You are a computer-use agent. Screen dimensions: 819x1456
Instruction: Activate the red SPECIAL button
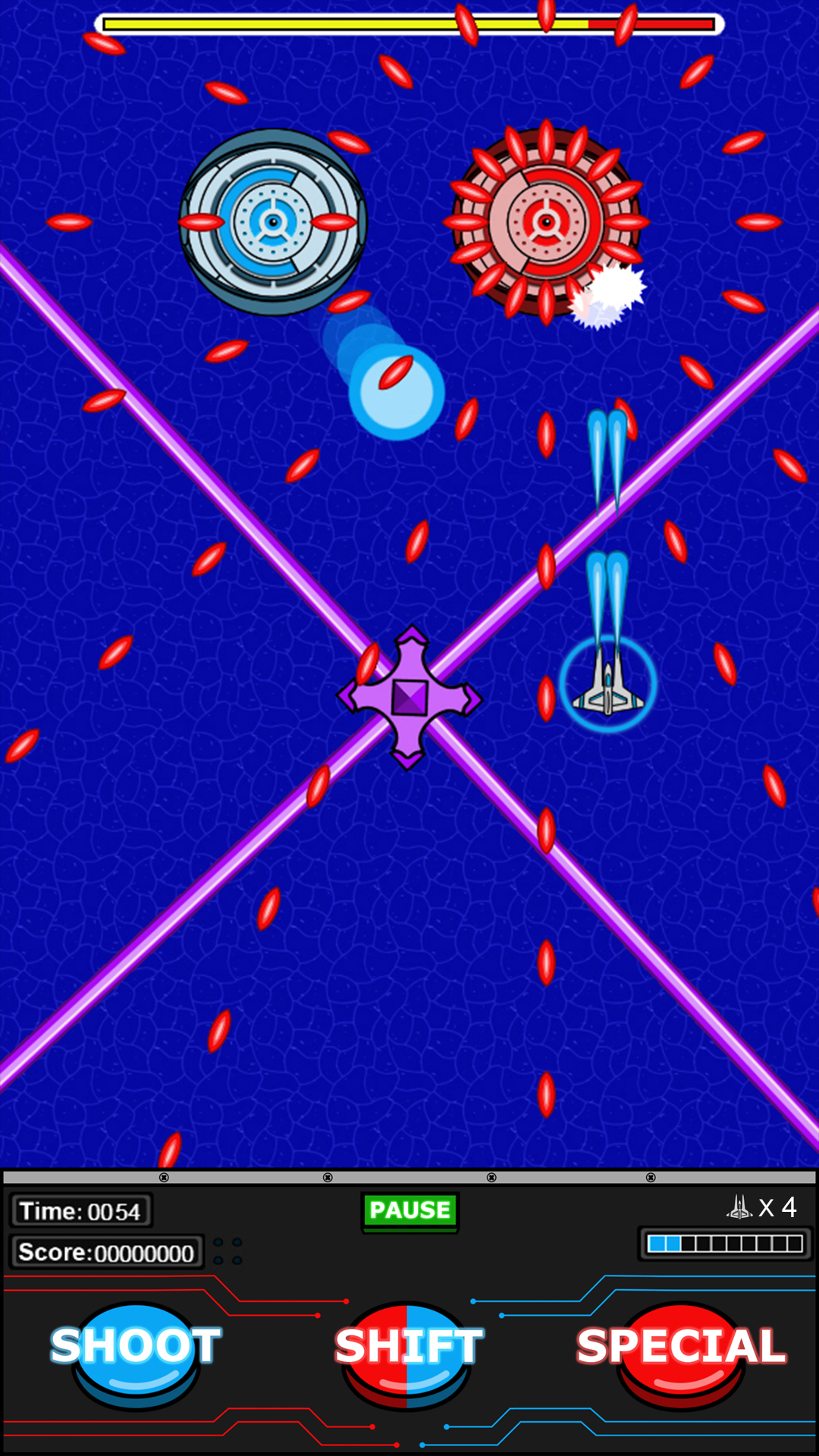click(680, 1352)
